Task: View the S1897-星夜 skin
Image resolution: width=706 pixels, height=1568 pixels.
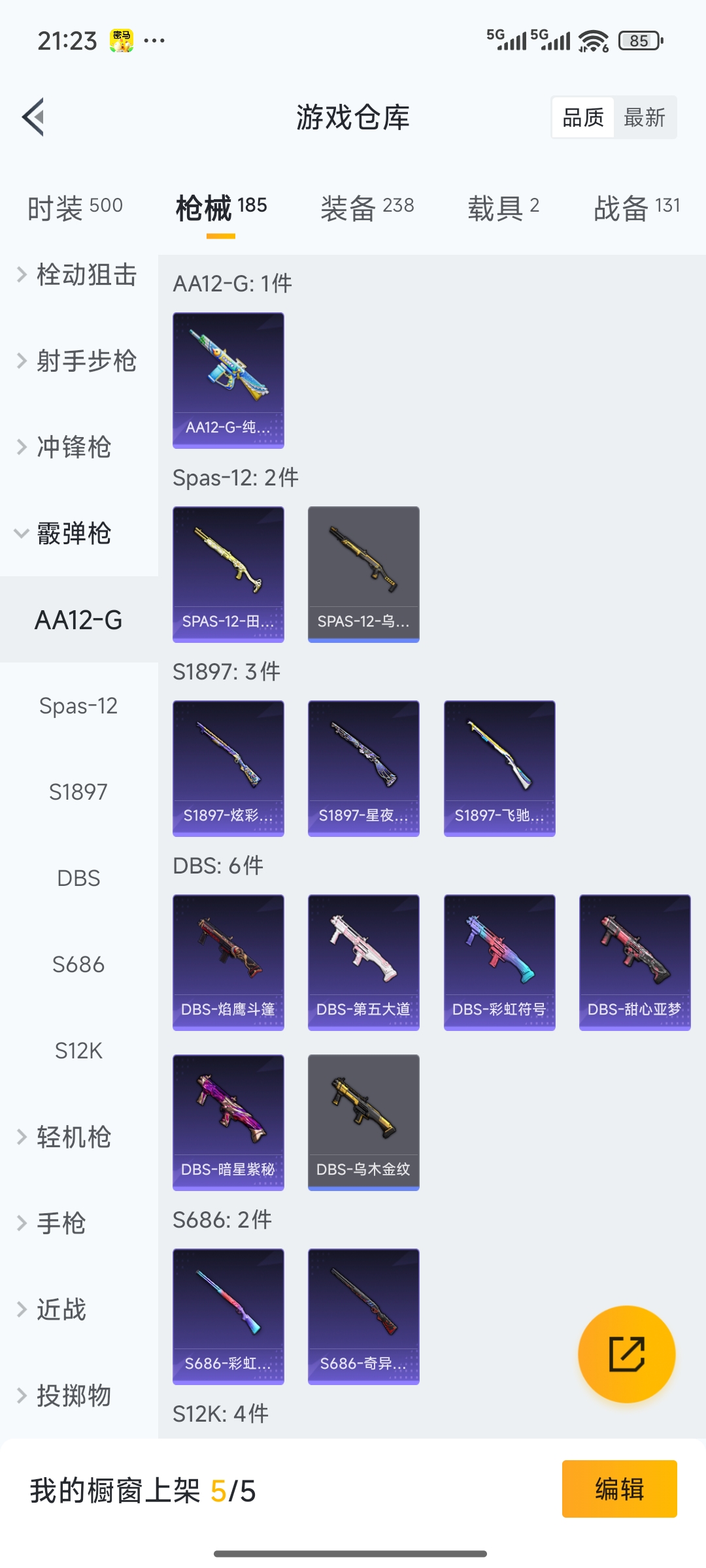Action: (x=363, y=768)
